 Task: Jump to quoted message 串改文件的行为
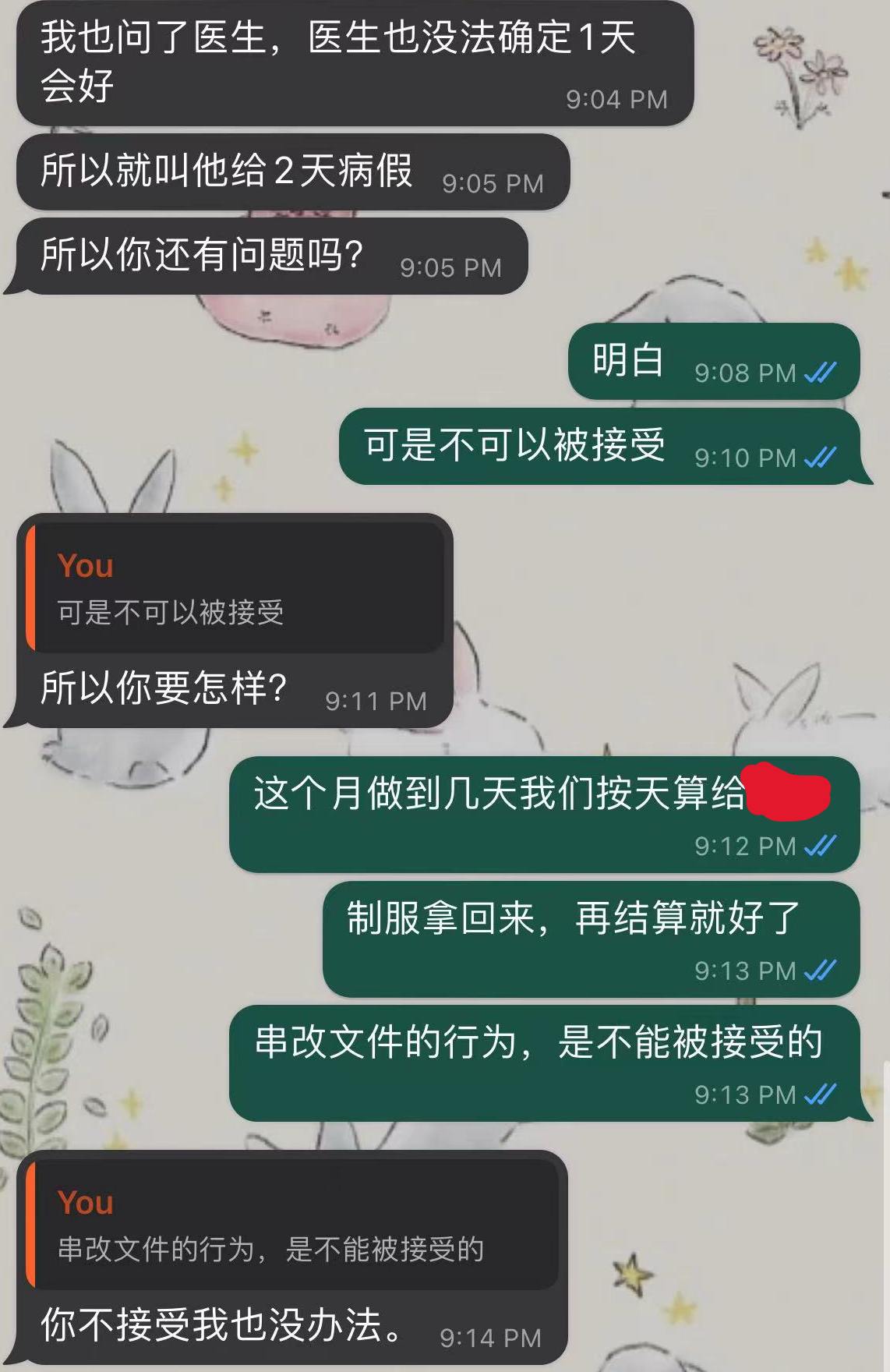pyautogui.click(x=291, y=1225)
